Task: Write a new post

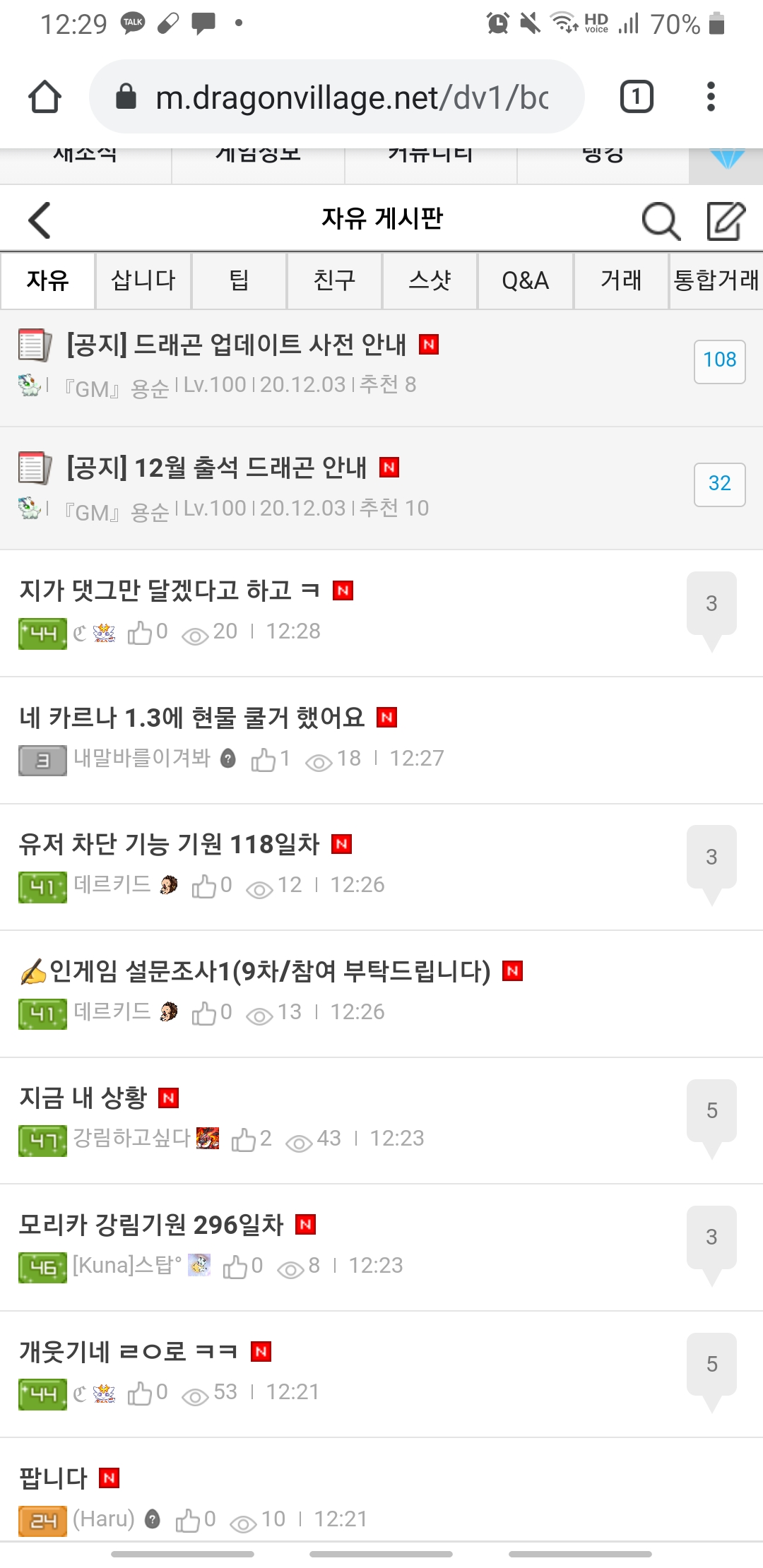Action: pyautogui.click(x=726, y=221)
